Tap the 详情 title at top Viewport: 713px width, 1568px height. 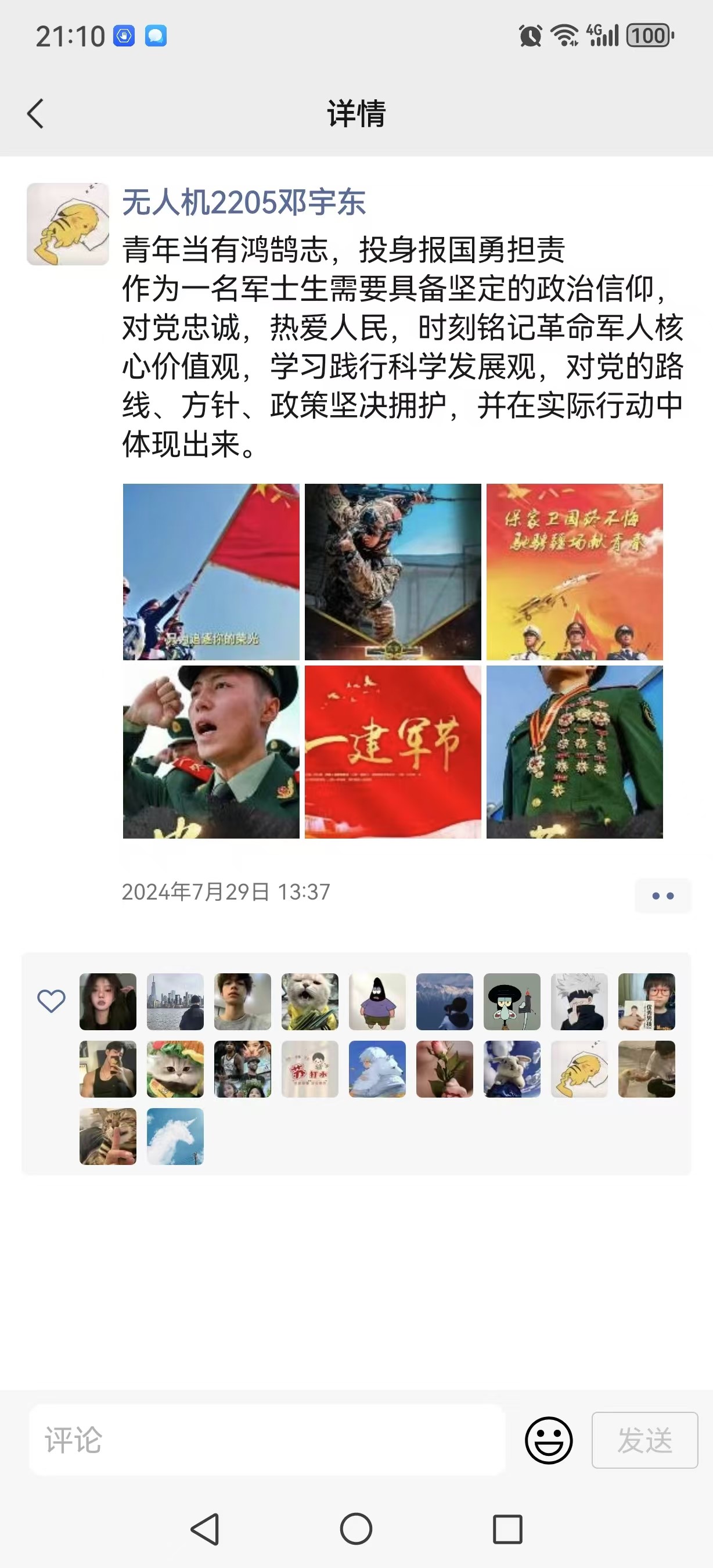click(356, 114)
